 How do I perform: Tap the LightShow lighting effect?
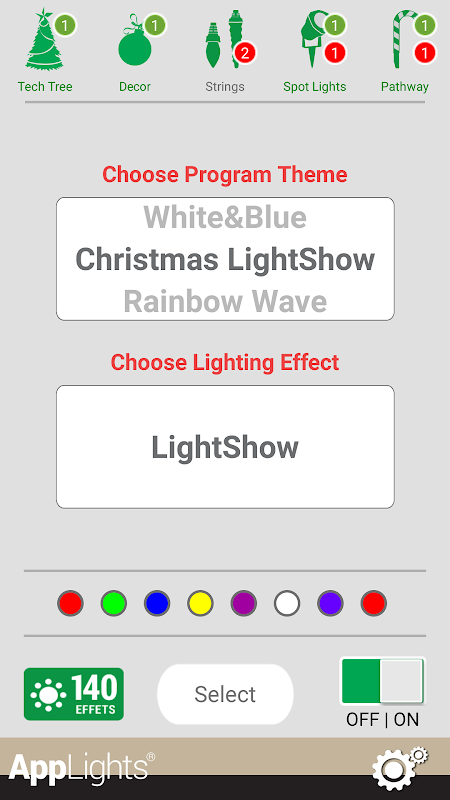225,447
